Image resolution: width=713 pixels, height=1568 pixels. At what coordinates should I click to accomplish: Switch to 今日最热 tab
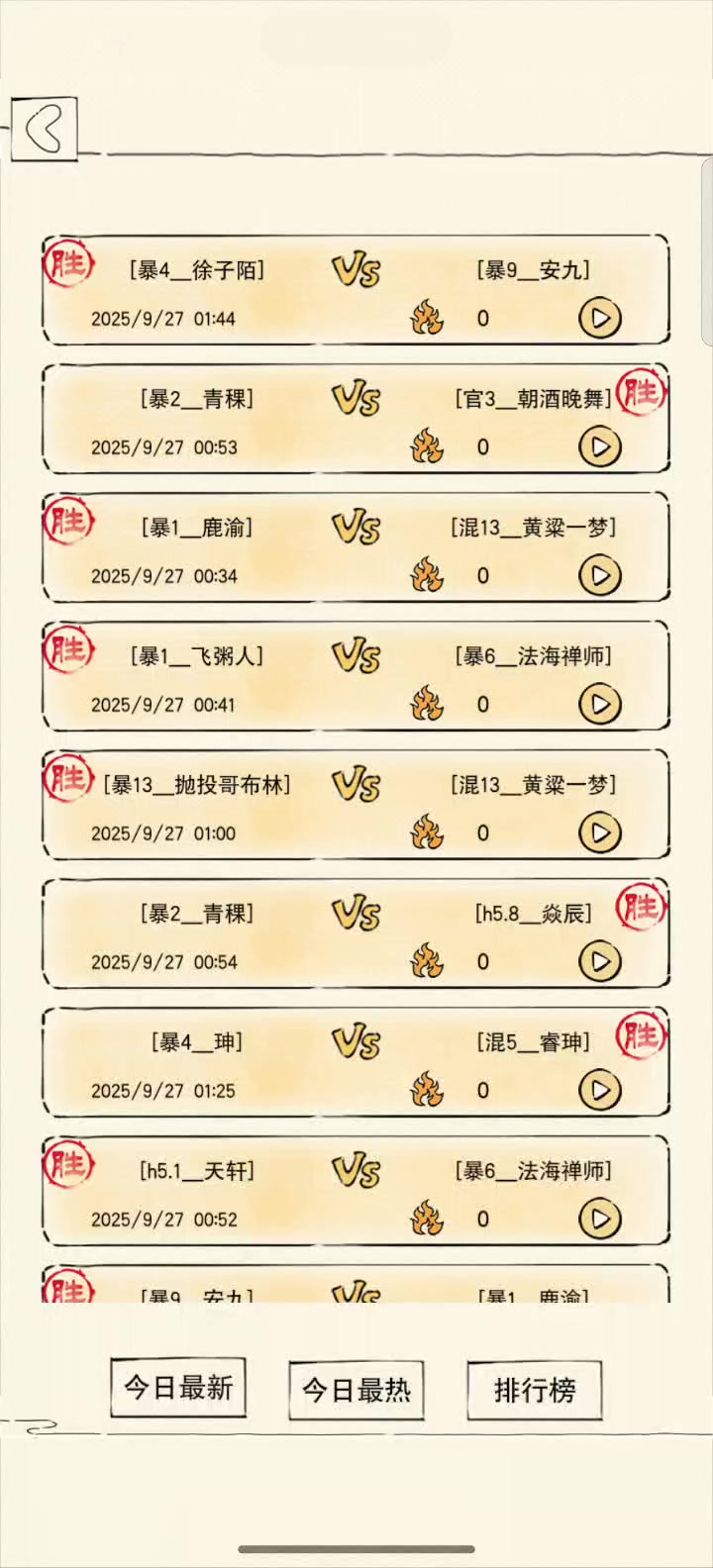pyautogui.click(x=356, y=1390)
